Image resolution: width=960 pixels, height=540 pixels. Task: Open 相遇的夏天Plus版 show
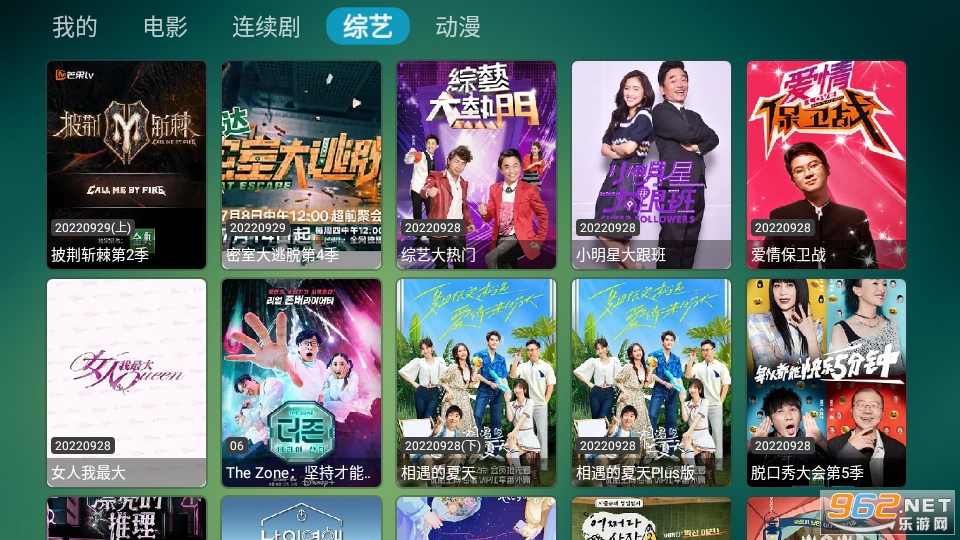coord(651,383)
